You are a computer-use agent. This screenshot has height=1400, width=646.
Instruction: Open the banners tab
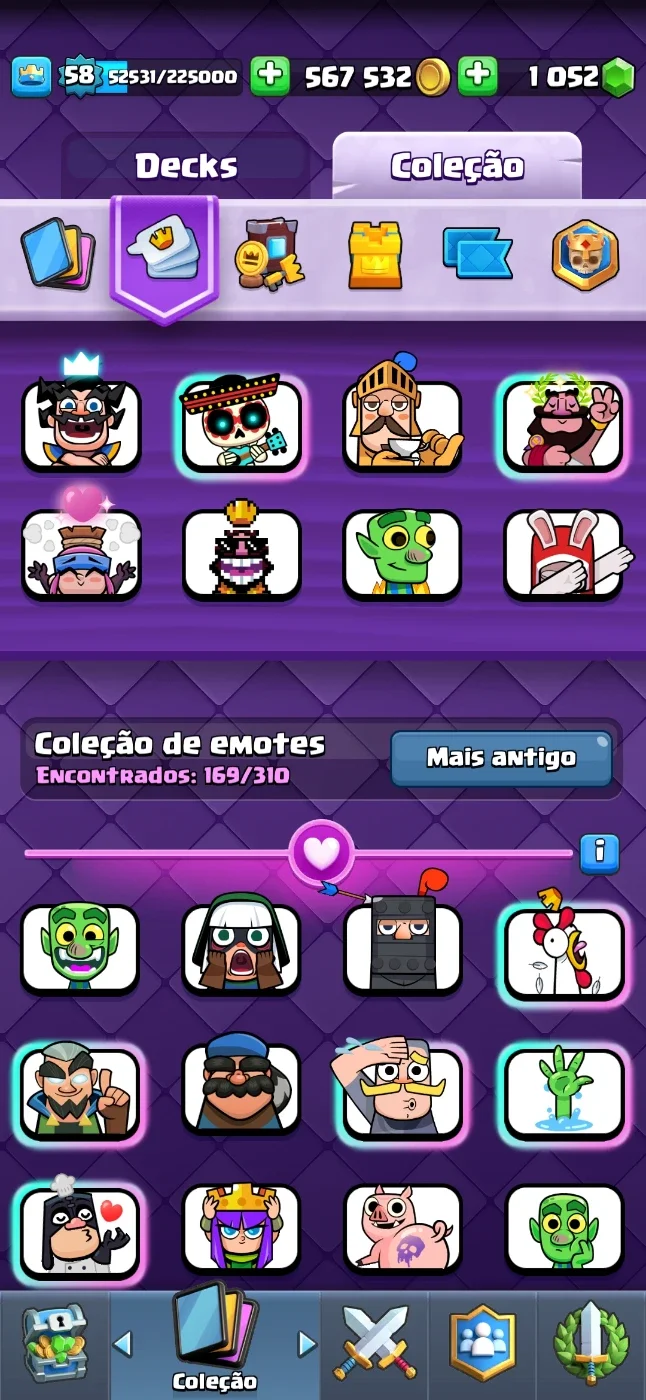[x=477, y=254]
